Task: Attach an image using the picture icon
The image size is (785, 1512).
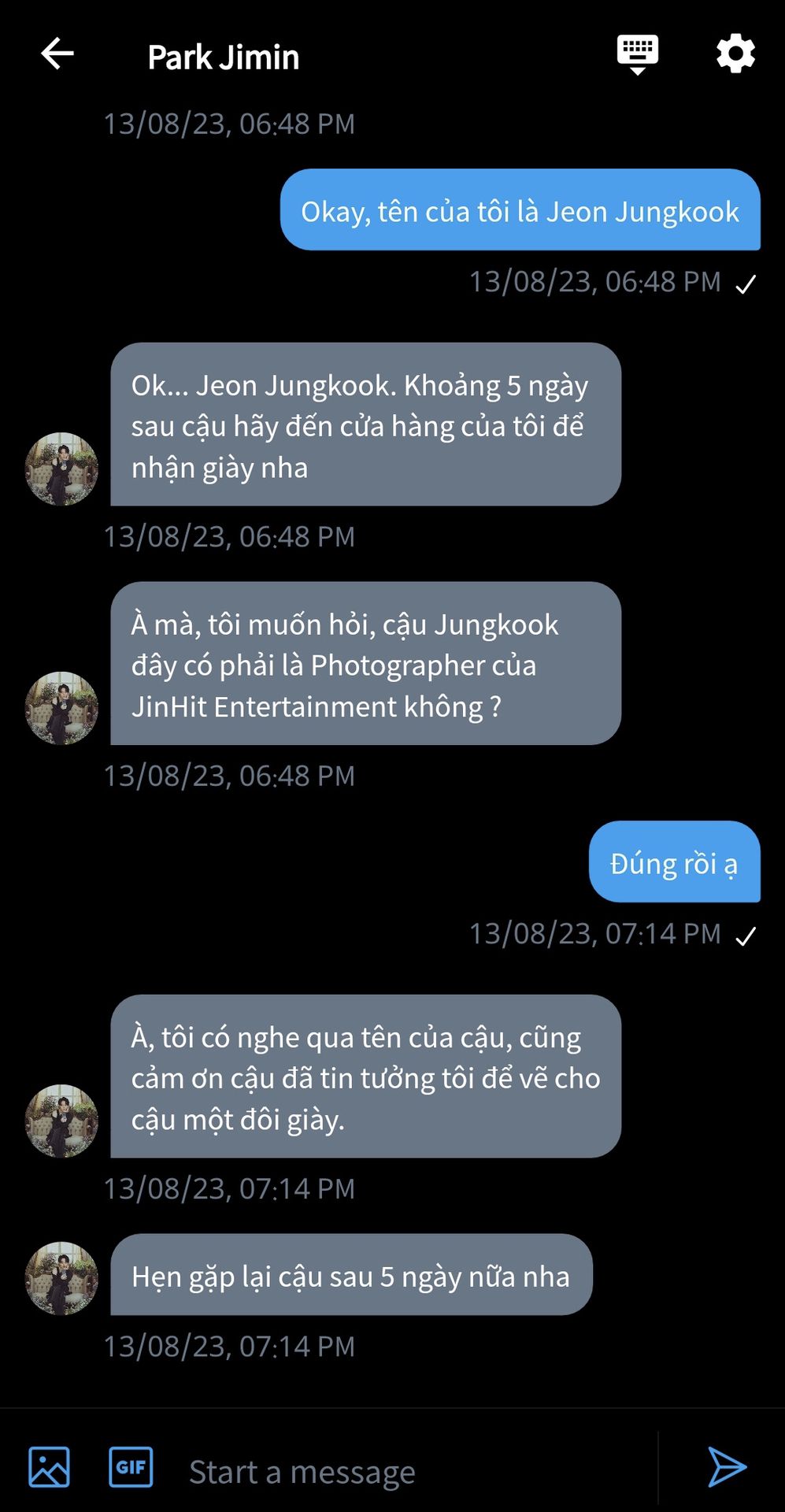Action: pos(49,1467)
